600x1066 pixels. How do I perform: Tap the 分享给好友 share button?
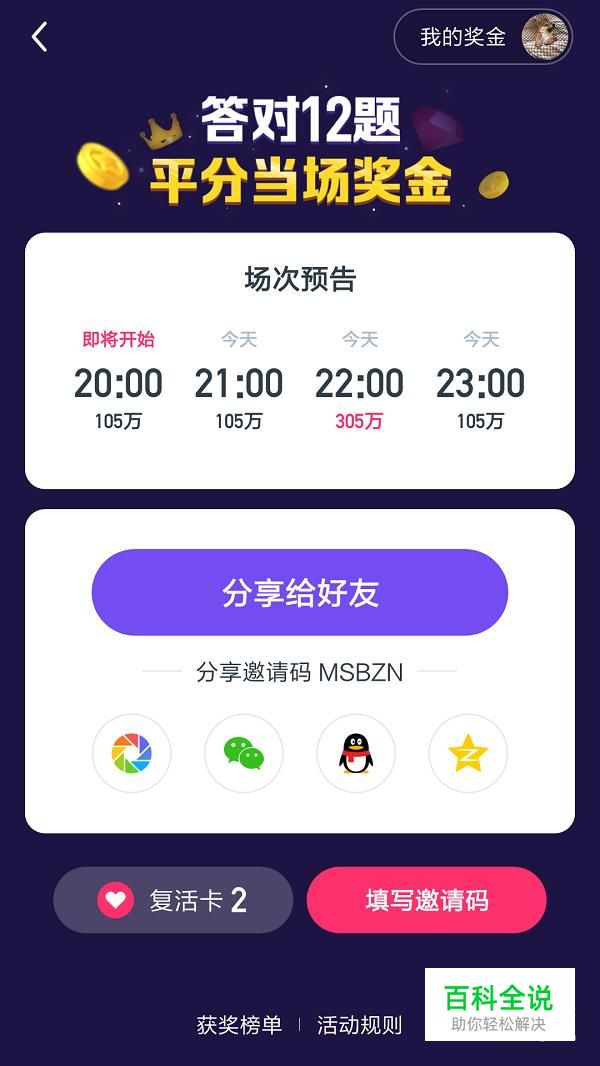(x=300, y=592)
